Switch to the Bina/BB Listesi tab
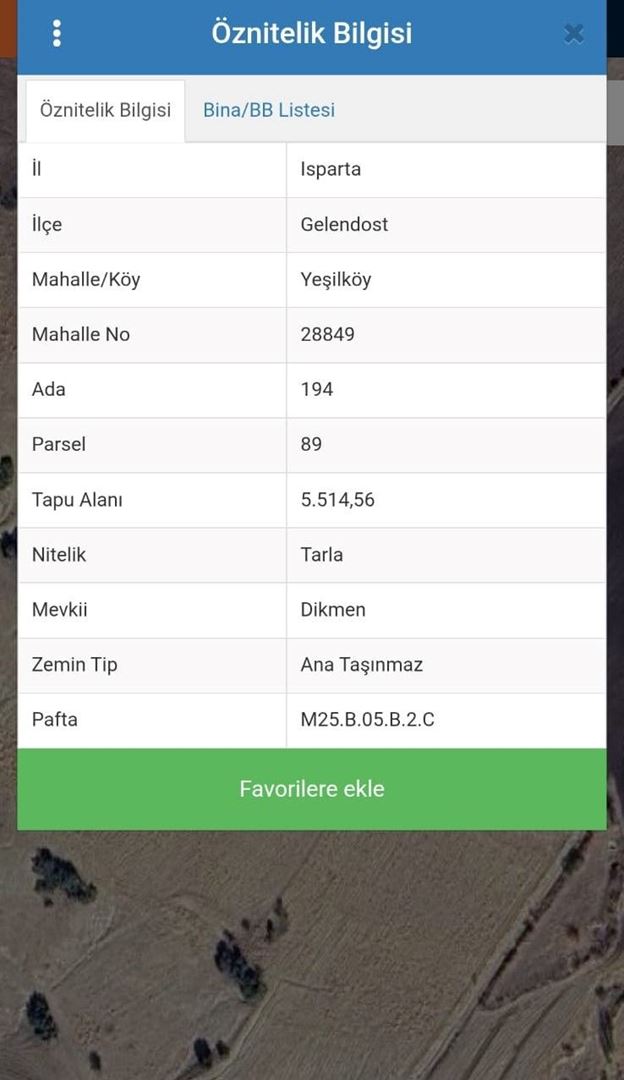The image size is (624, 1080). 269,110
